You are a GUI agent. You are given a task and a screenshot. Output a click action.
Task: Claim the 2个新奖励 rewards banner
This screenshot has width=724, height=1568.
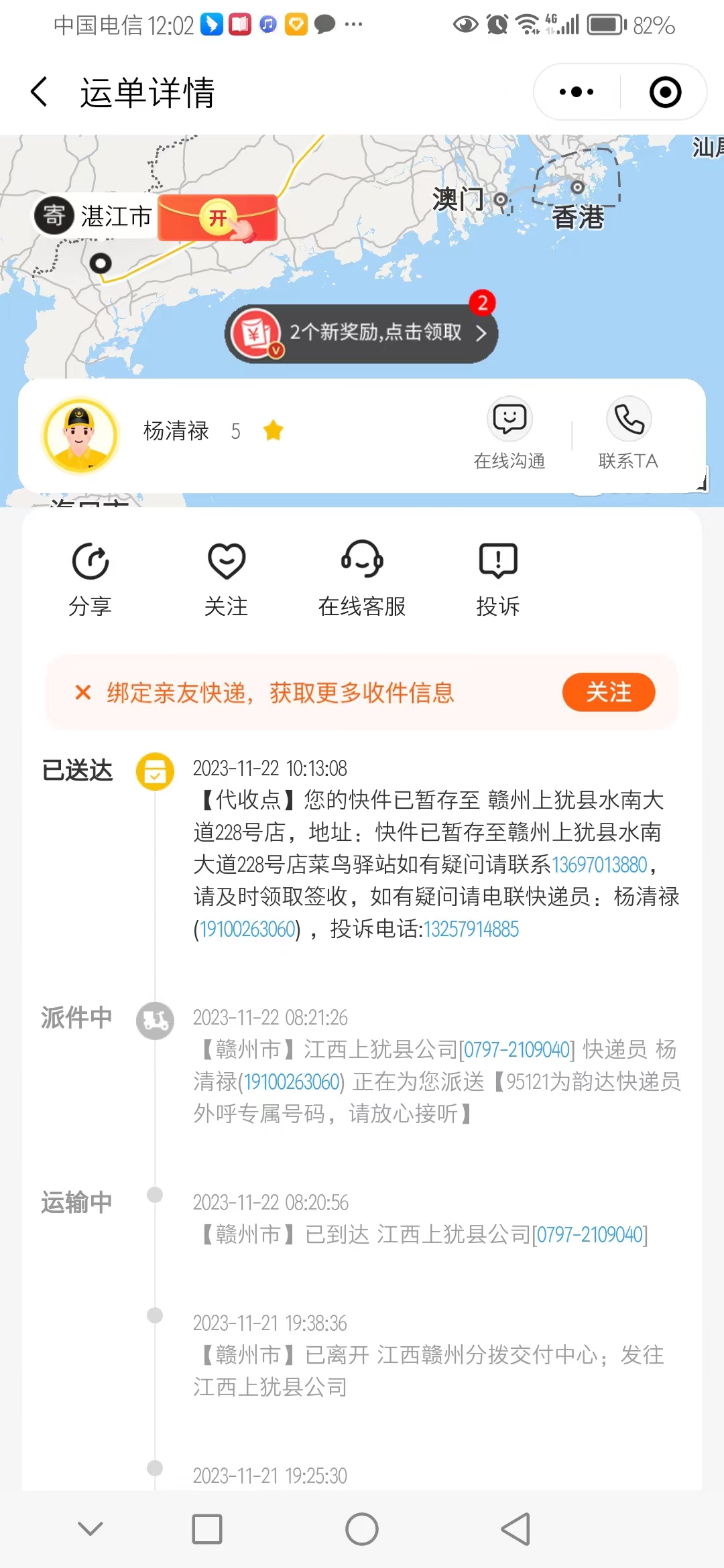[x=361, y=333]
